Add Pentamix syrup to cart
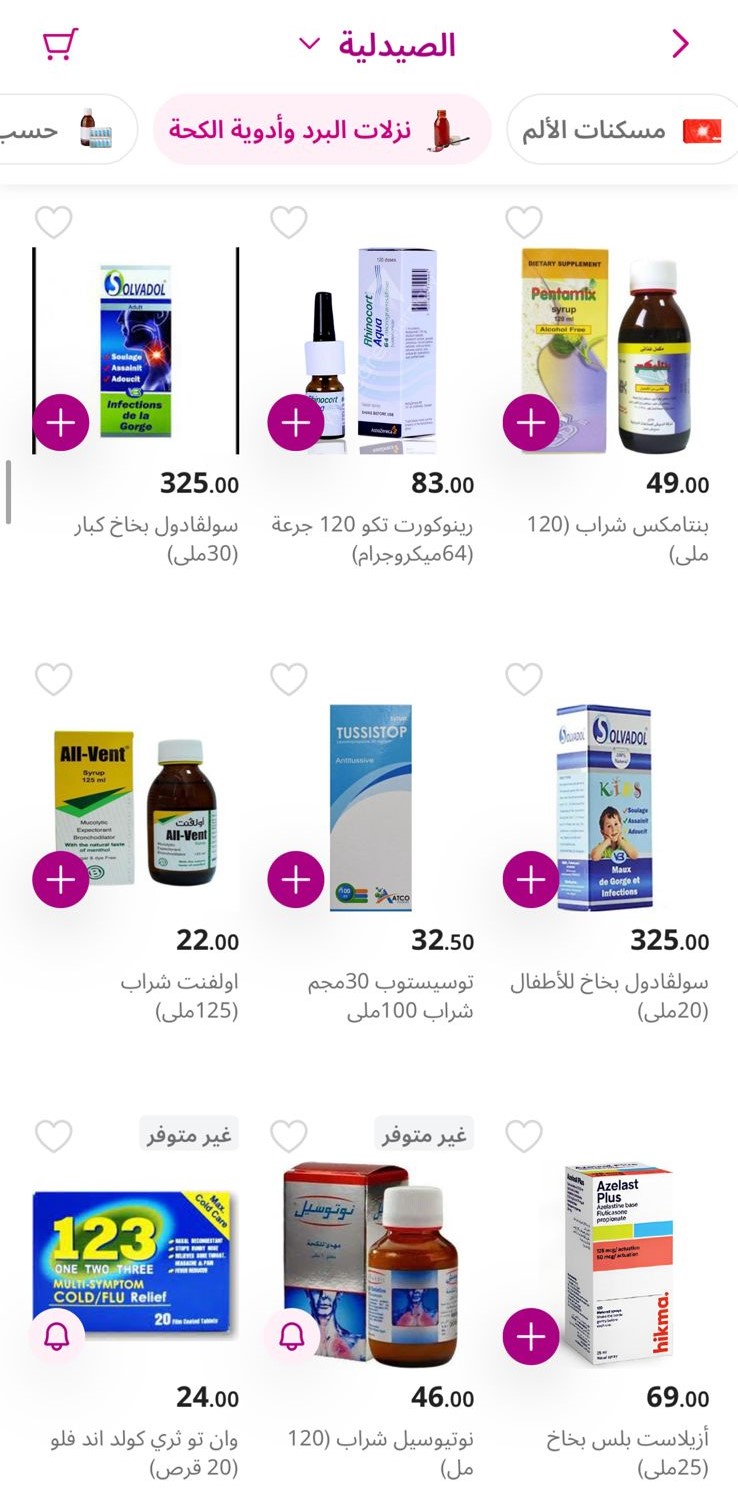The width and height of the screenshot is (738, 1505). (531, 423)
